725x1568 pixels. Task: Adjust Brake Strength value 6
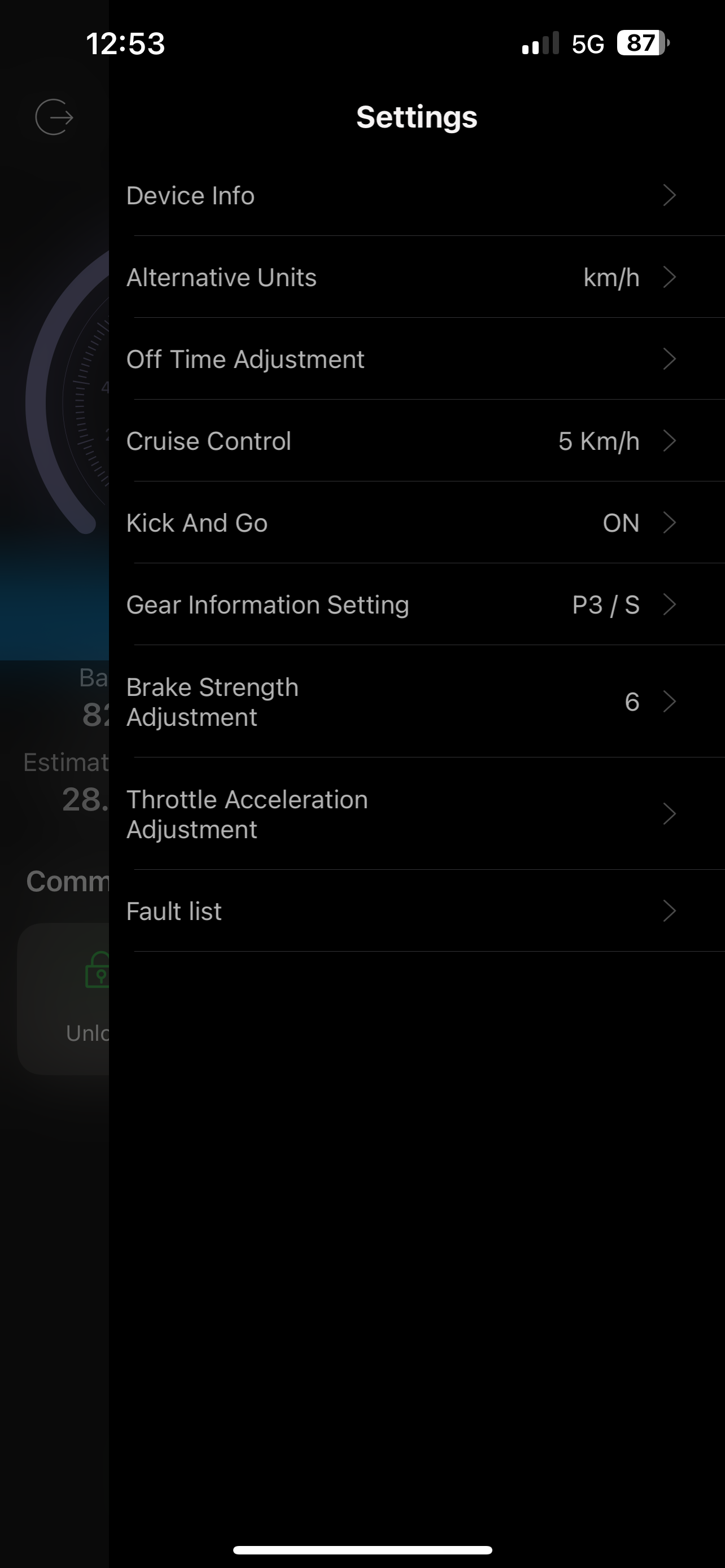tap(632, 701)
